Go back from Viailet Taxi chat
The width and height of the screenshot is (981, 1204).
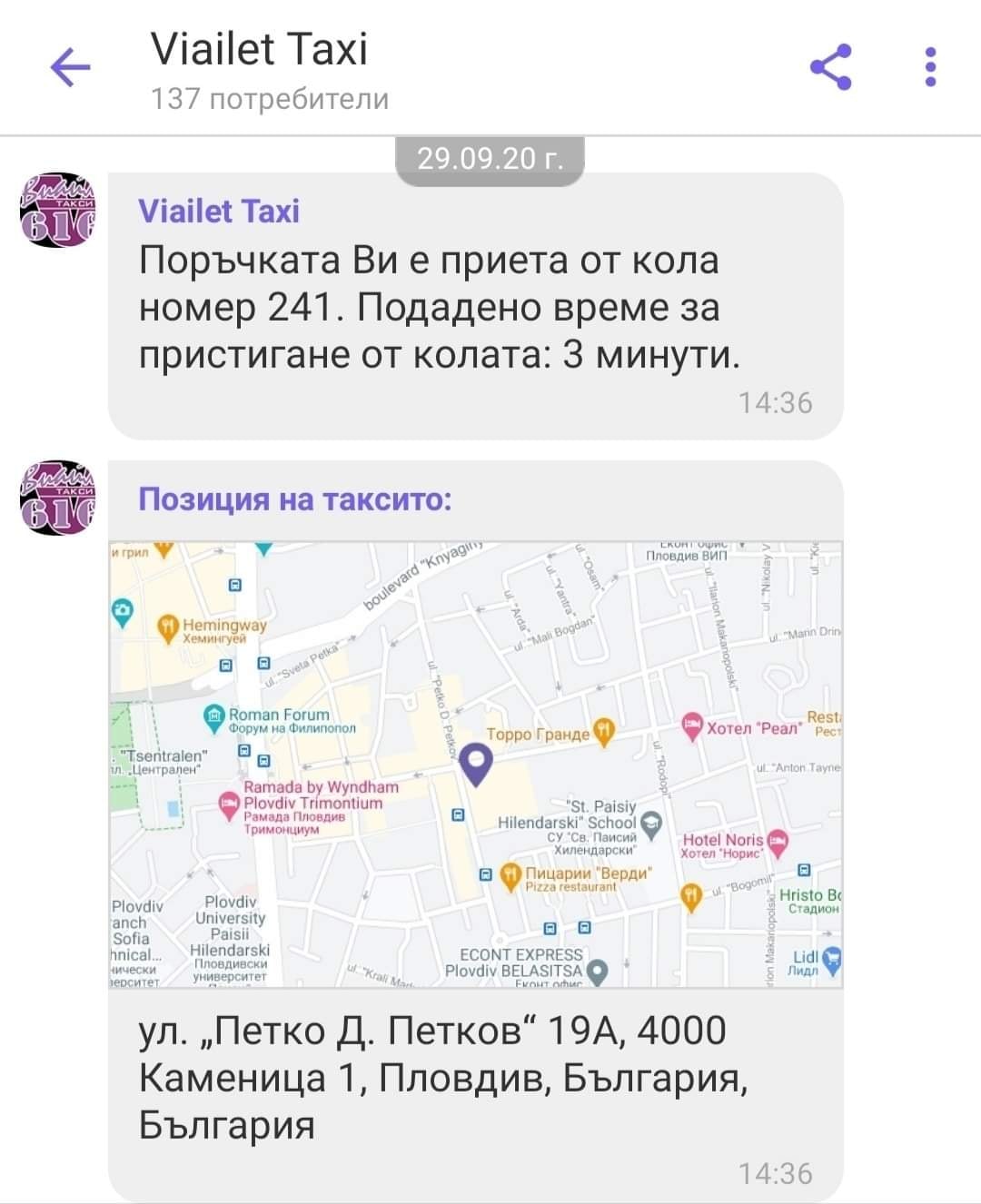(x=70, y=67)
